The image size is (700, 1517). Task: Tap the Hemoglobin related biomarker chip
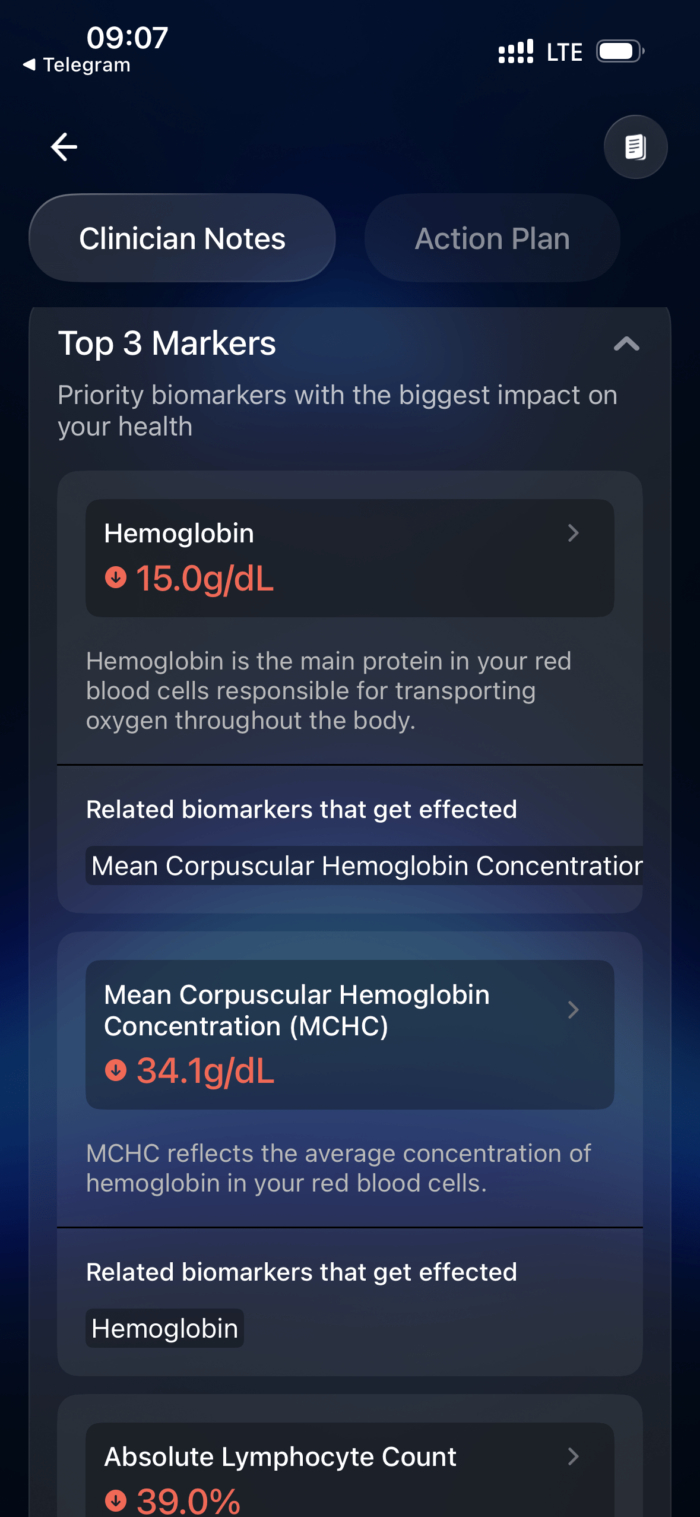pos(165,1329)
